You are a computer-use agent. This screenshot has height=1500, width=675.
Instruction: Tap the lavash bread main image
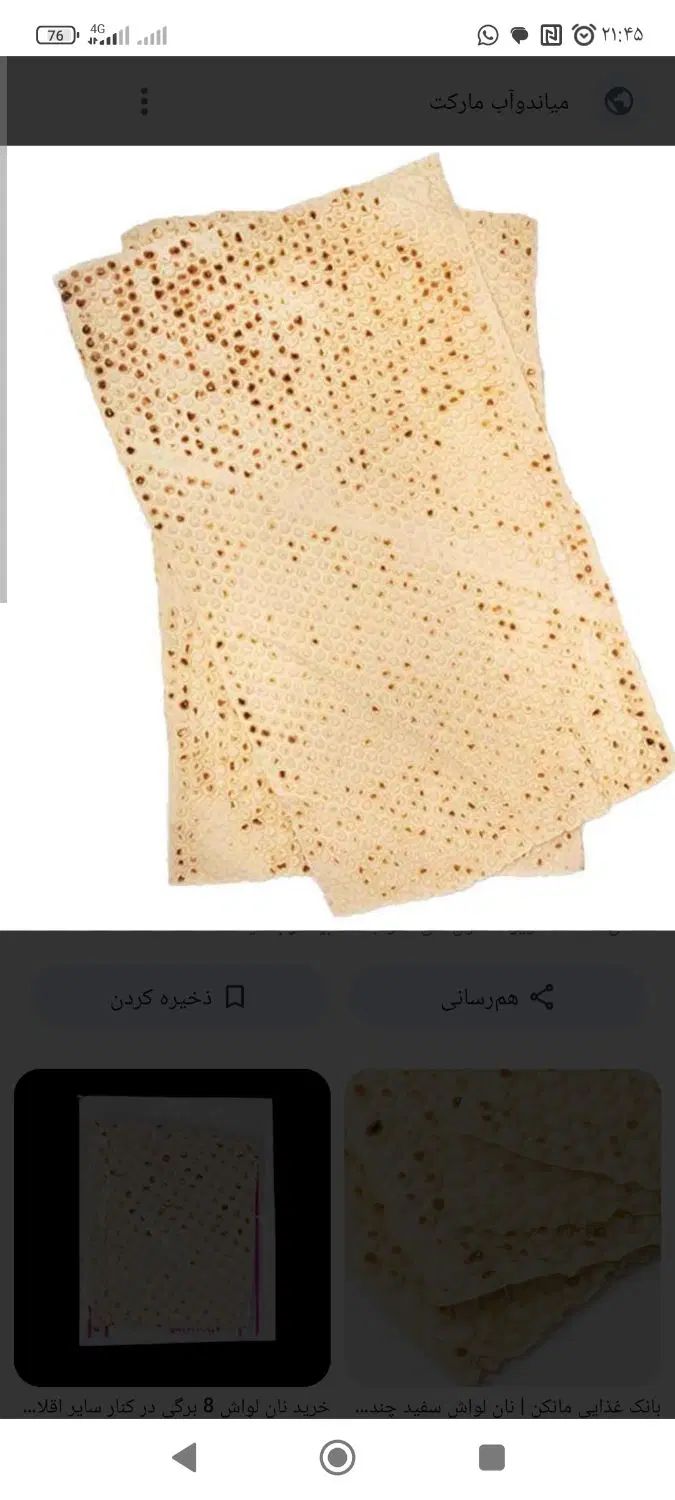(360, 535)
